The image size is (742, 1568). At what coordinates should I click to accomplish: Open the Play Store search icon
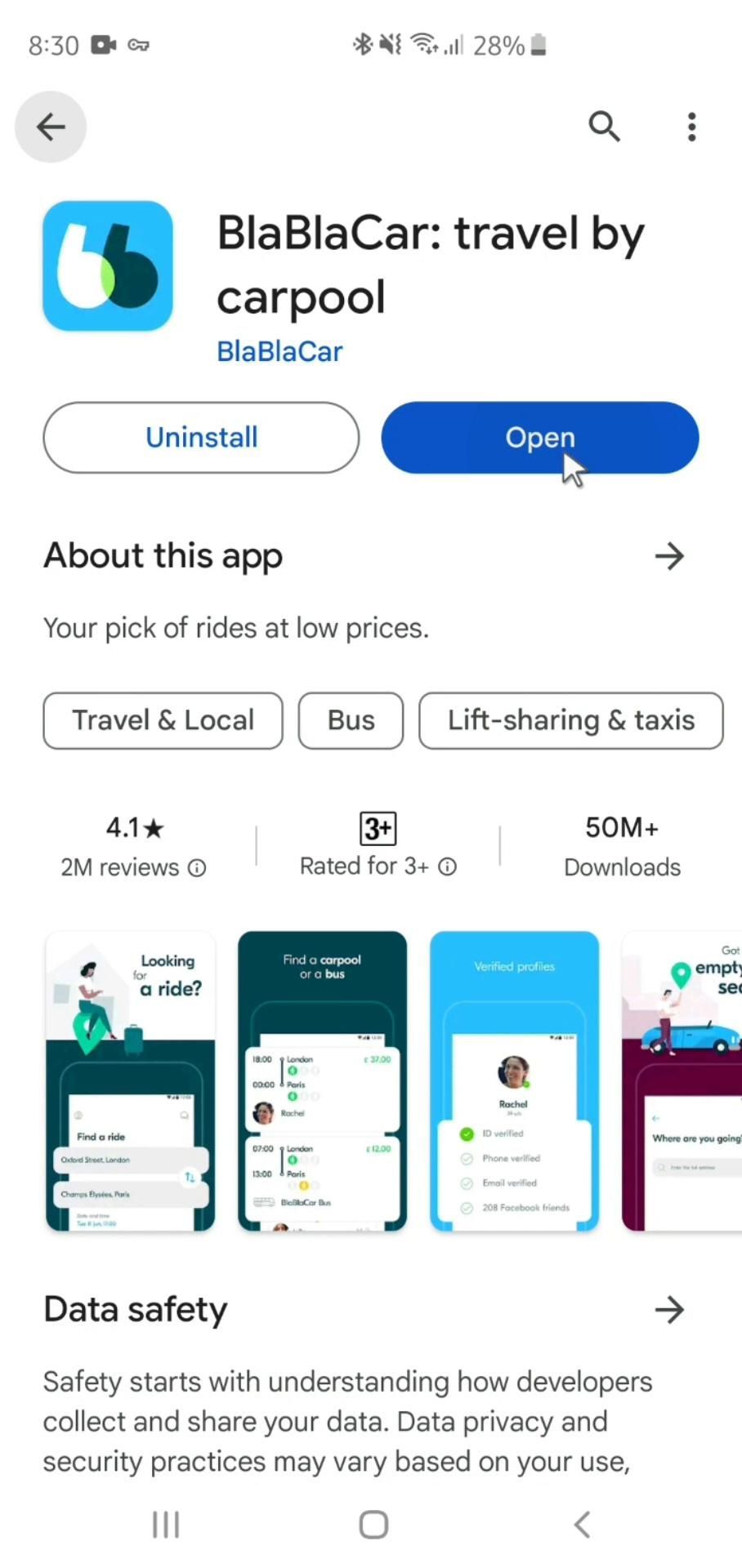(x=604, y=127)
